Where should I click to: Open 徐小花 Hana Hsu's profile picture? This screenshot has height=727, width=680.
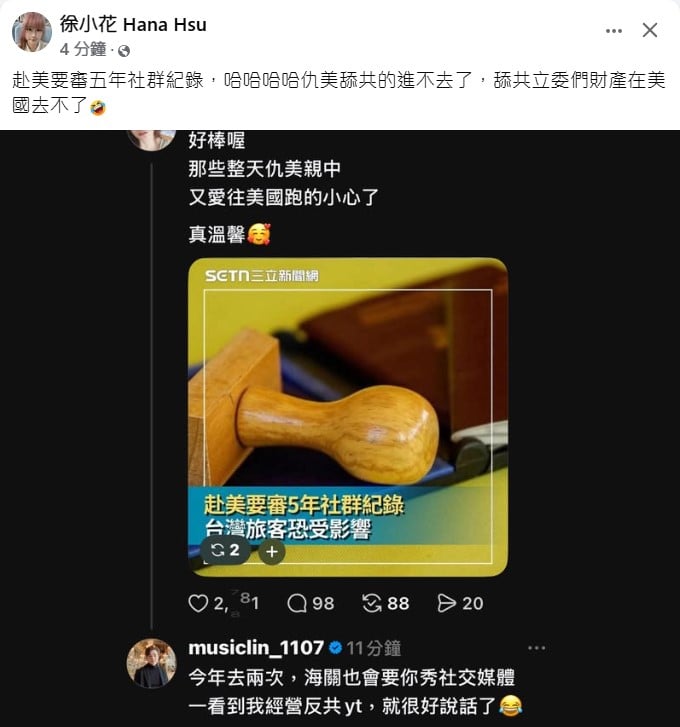point(32,33)
